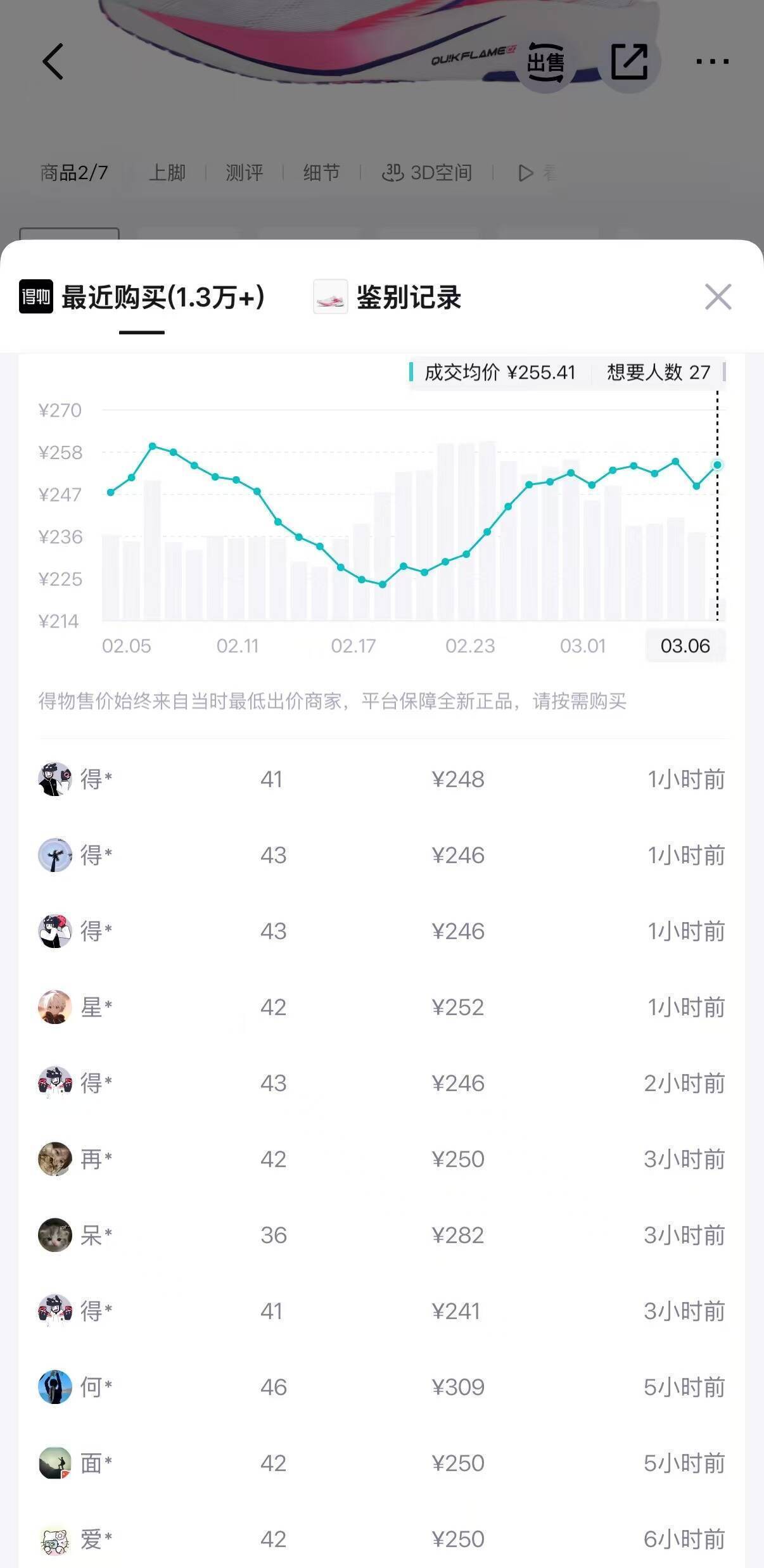Screen dimensions: 764x1568
Task: Tap the back arrow at top left
Action: 53,61
